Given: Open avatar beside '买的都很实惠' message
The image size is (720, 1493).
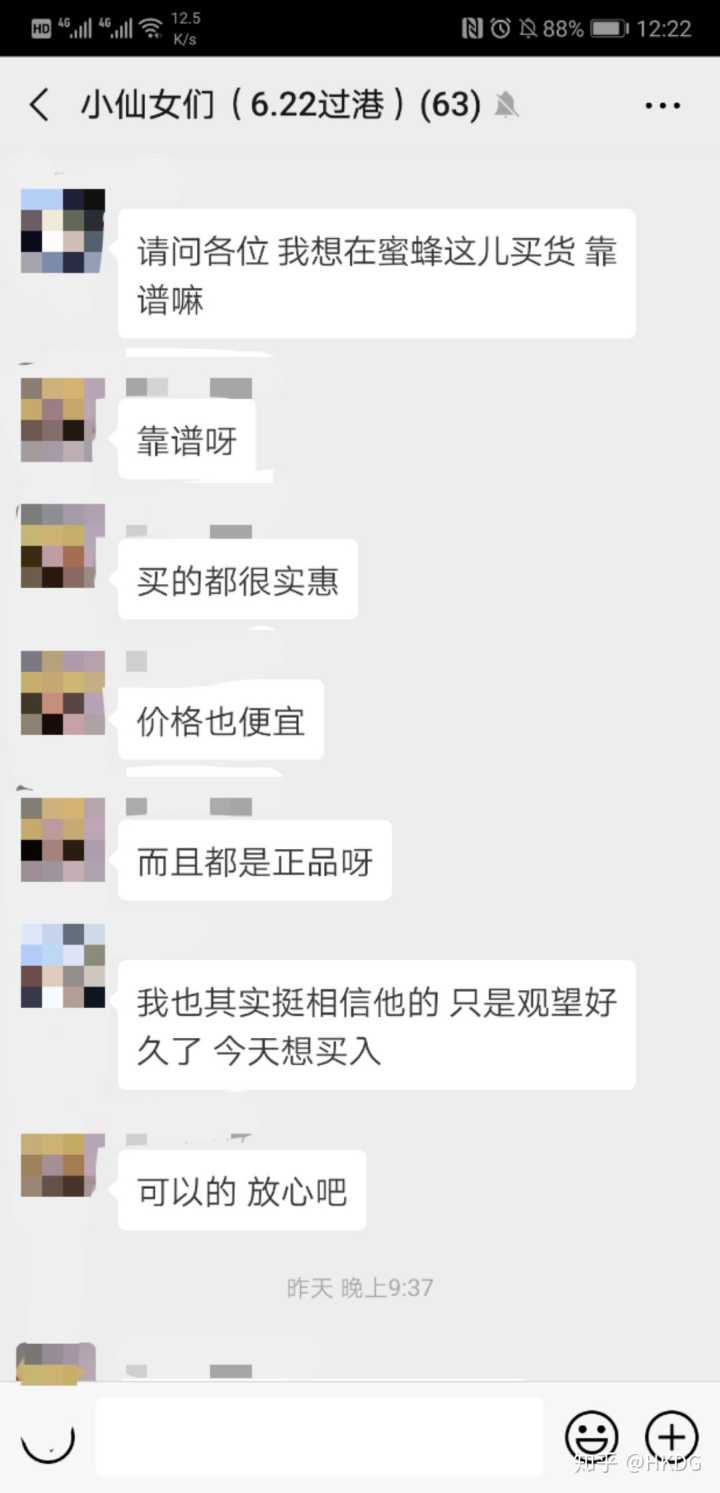Looking at the screenshot, I should [63, 546].
